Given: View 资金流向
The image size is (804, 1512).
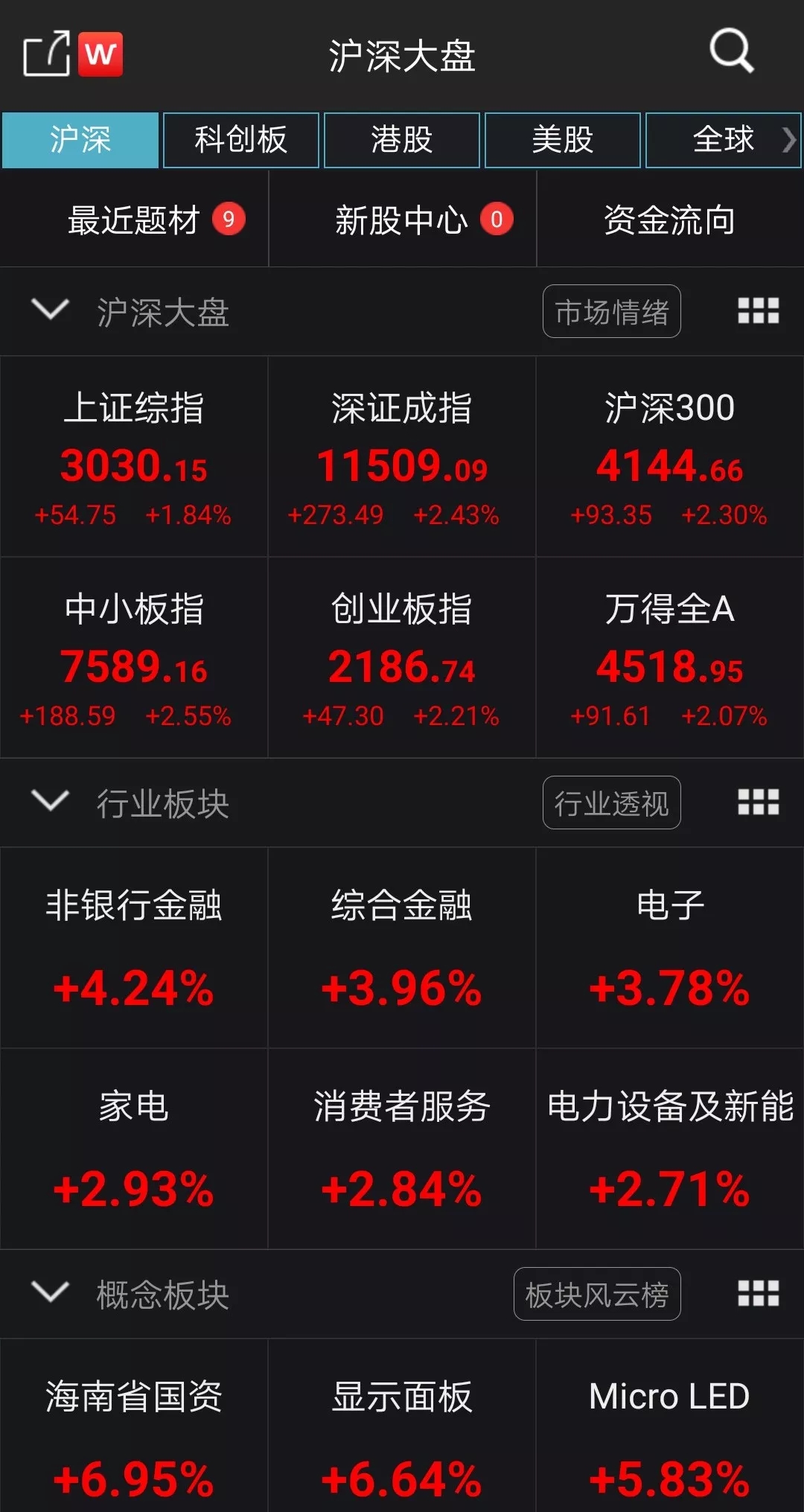Looking at the screenshot, I should point(670,220).
